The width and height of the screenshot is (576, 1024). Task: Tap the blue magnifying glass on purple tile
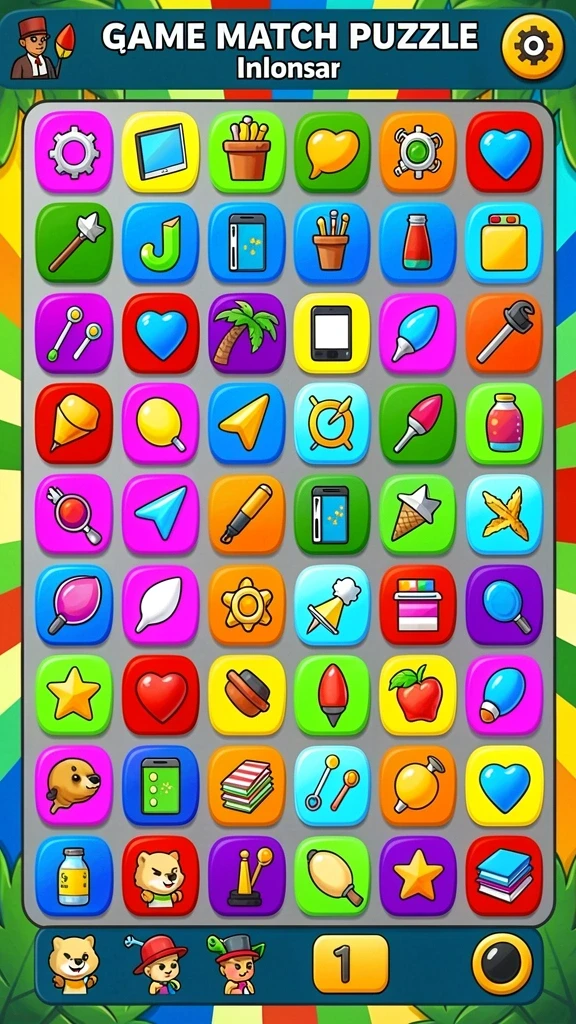[504, 605]
